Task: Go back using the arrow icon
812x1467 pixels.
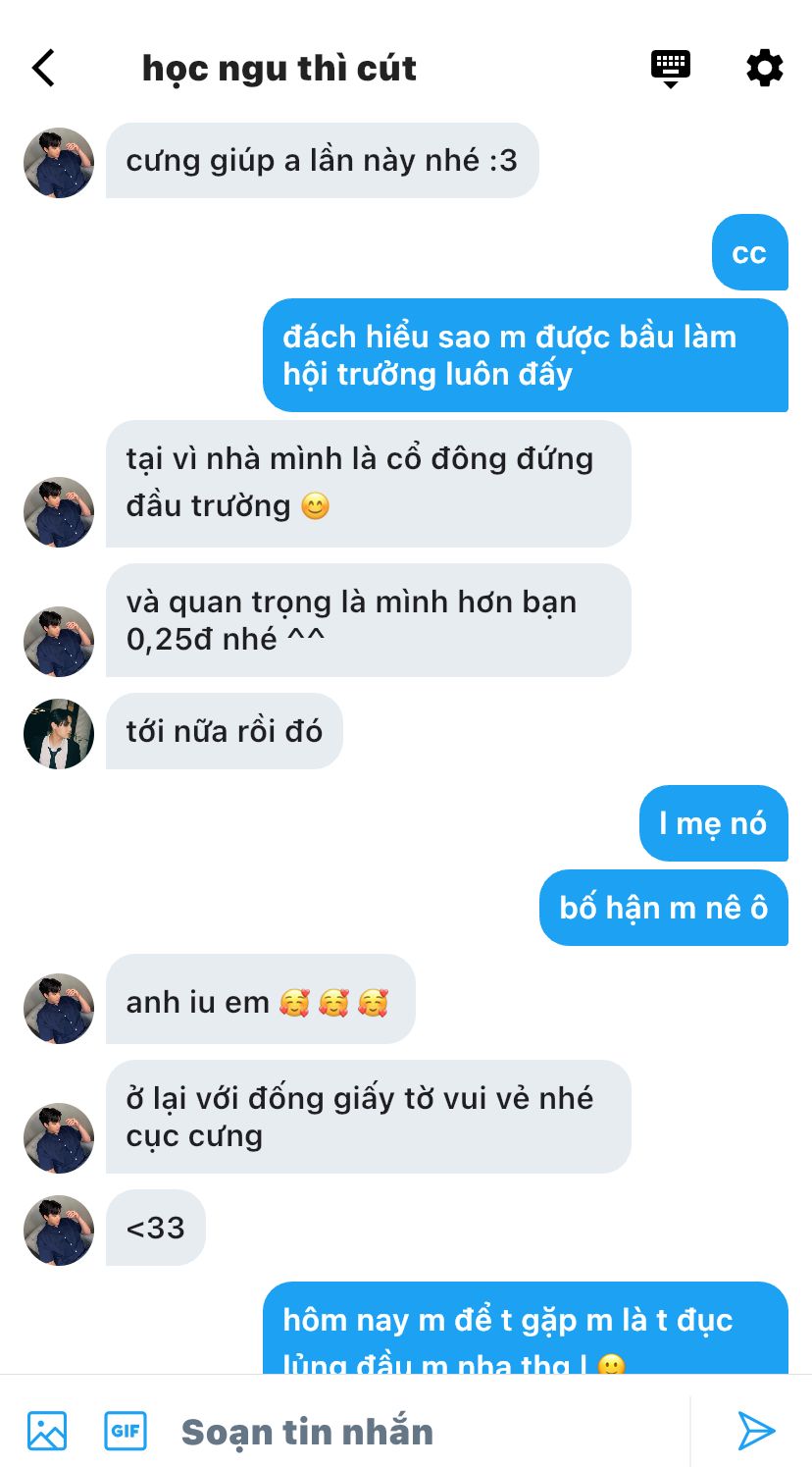Action: pos(43,68)
